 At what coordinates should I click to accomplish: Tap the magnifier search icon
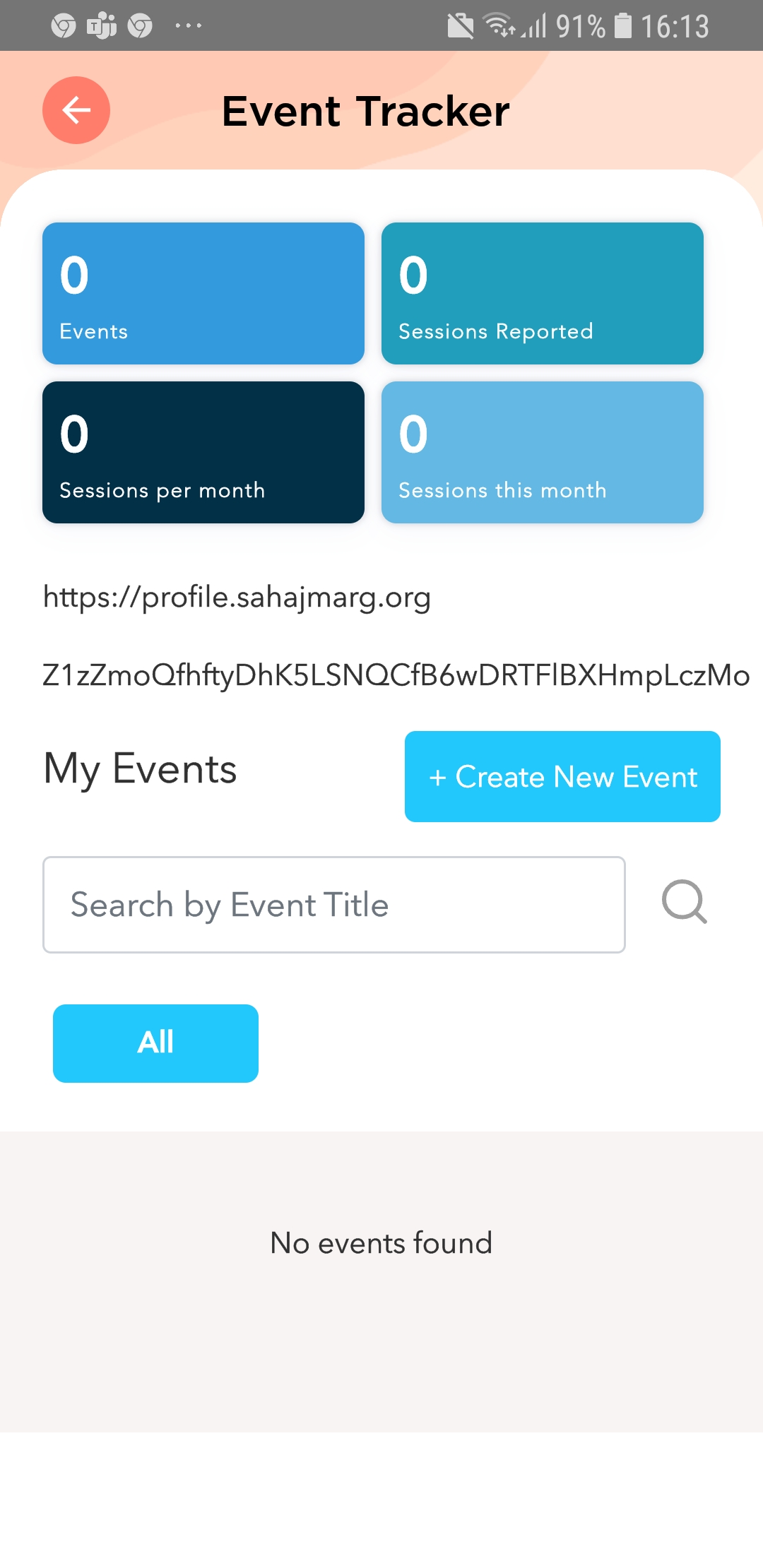[x=684, y=902]
